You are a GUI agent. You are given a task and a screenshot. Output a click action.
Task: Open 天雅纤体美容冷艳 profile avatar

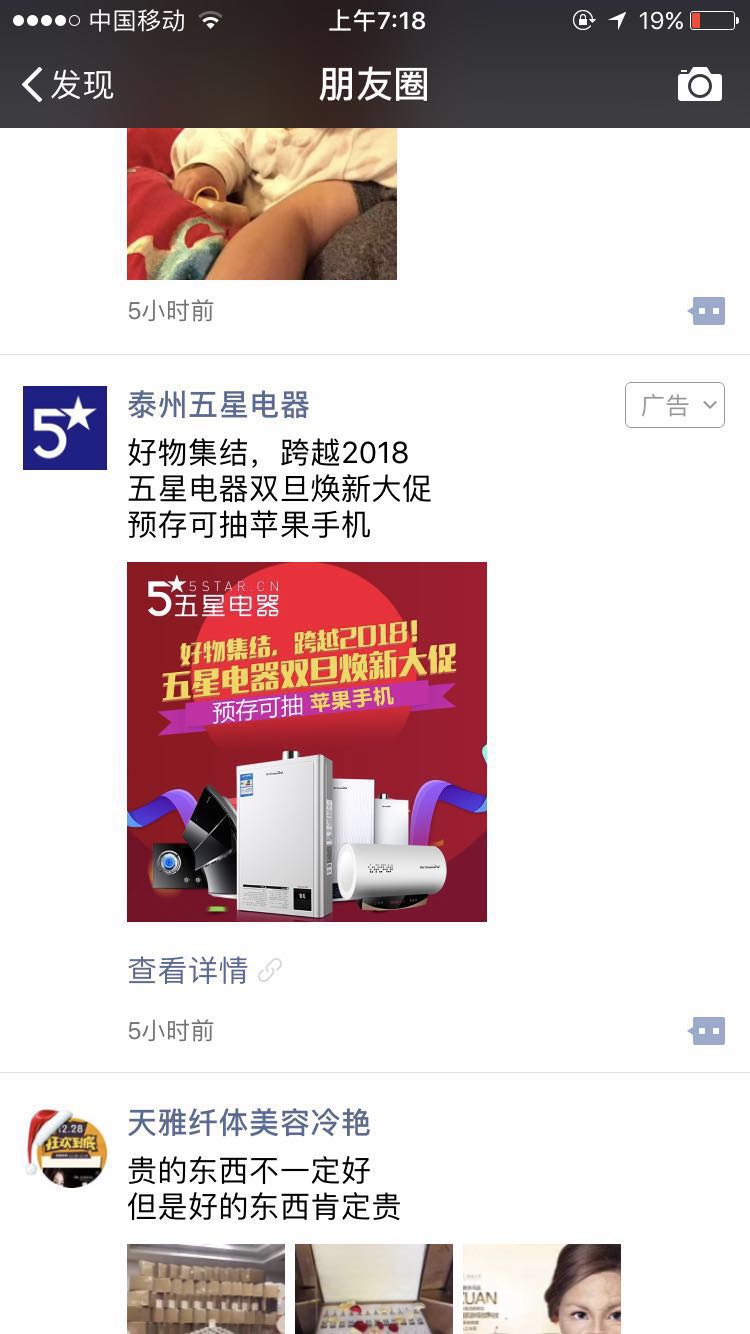pos(65,1148)
